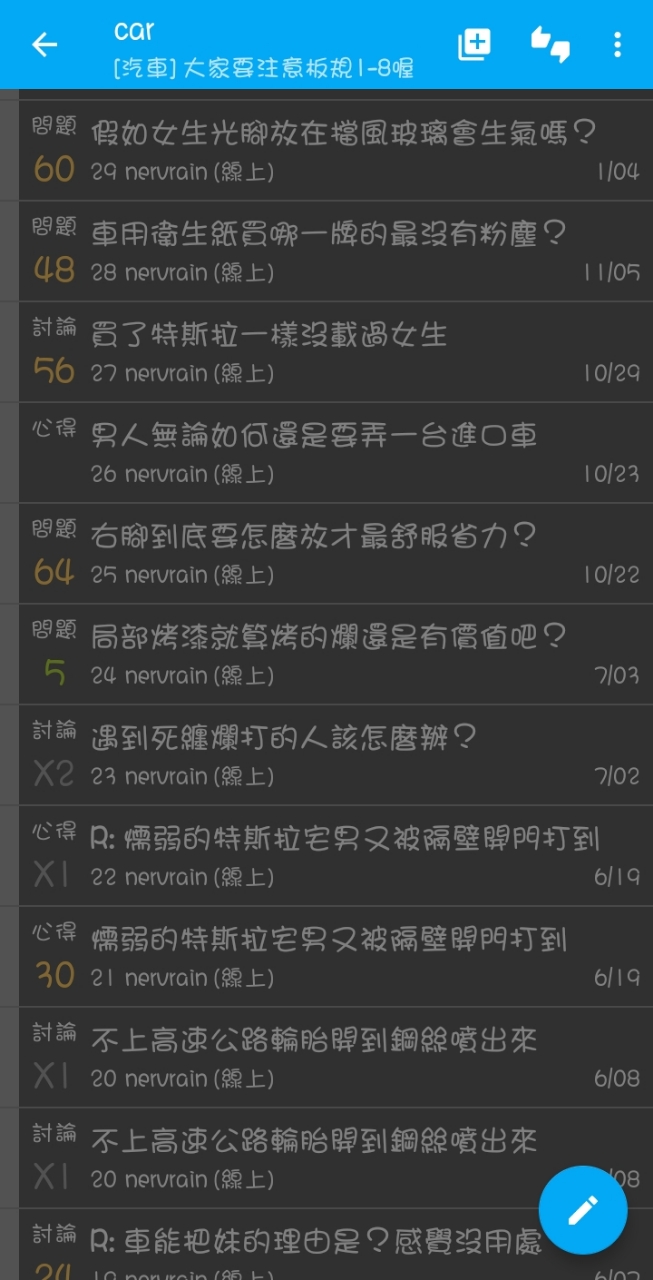Open post 車用衛生紙買哪一牌的最沒有粉塵

tap(336, 251)
